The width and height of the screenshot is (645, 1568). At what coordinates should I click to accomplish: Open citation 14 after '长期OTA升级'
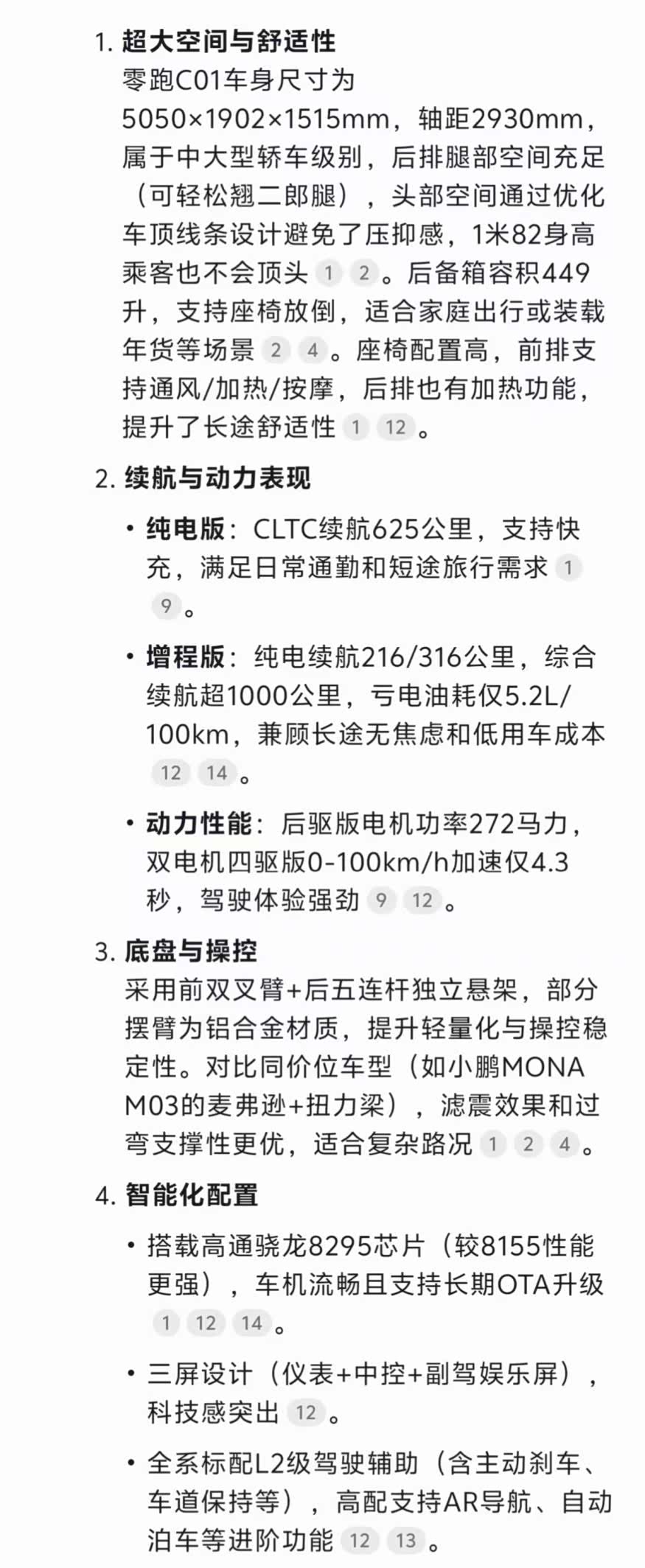pyautogui.click(x=252, y=1323)
